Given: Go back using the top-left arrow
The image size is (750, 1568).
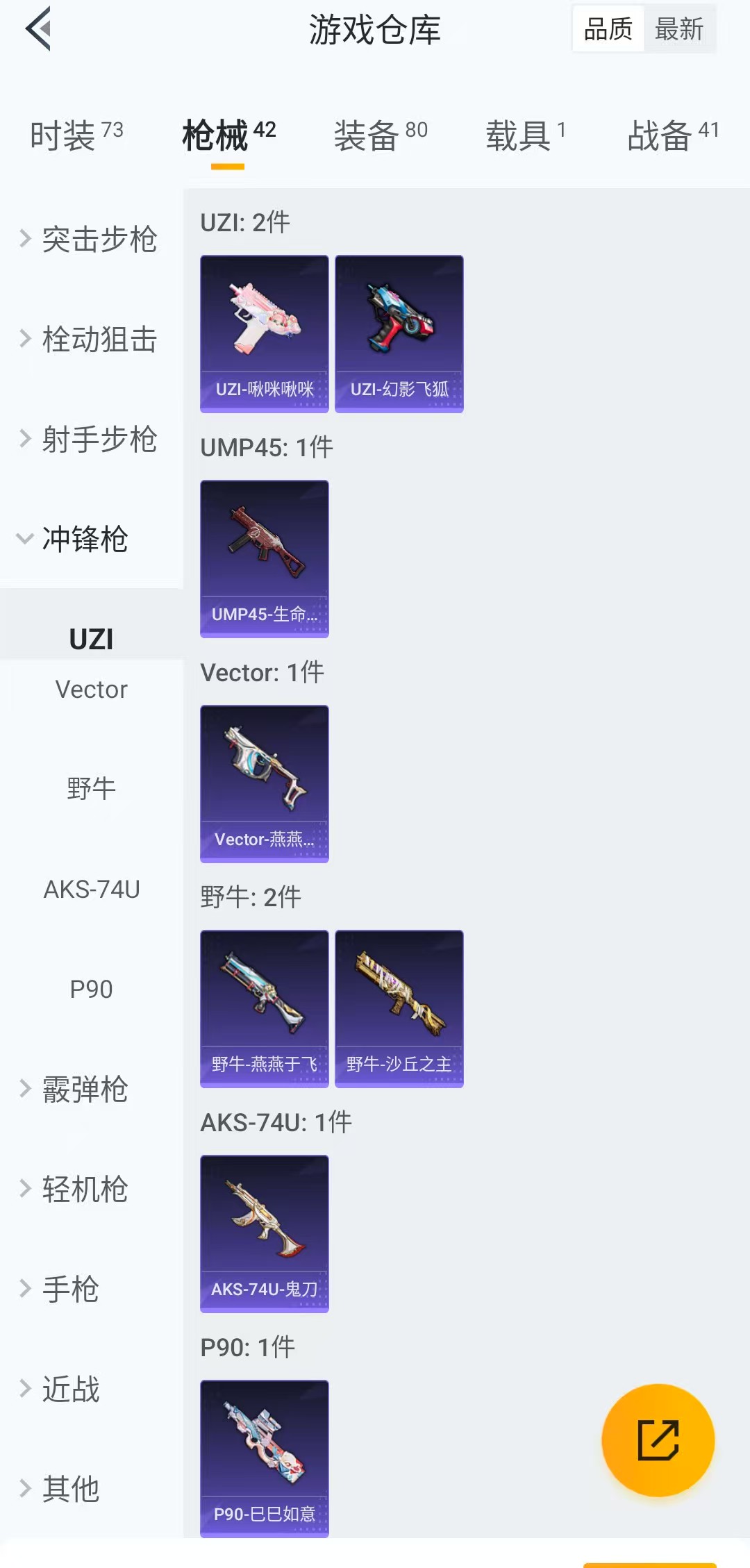Looking at the screenshot, I should [x=39, y=29].
